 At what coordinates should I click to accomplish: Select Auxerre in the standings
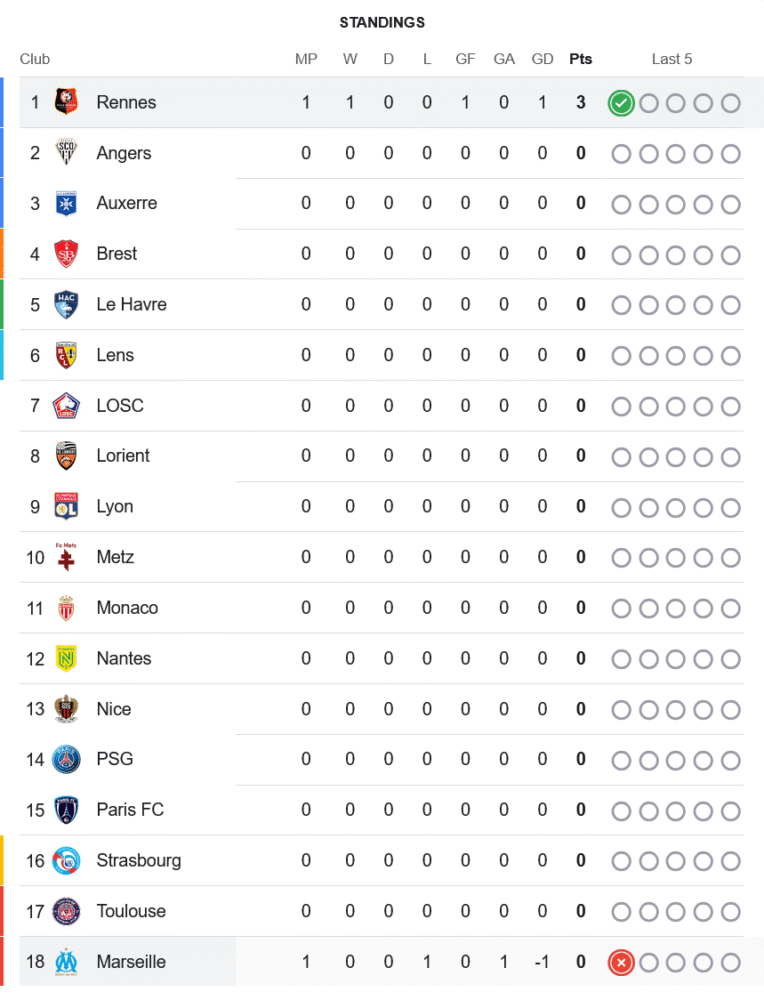pyautogui.click(x=126, y=203)
